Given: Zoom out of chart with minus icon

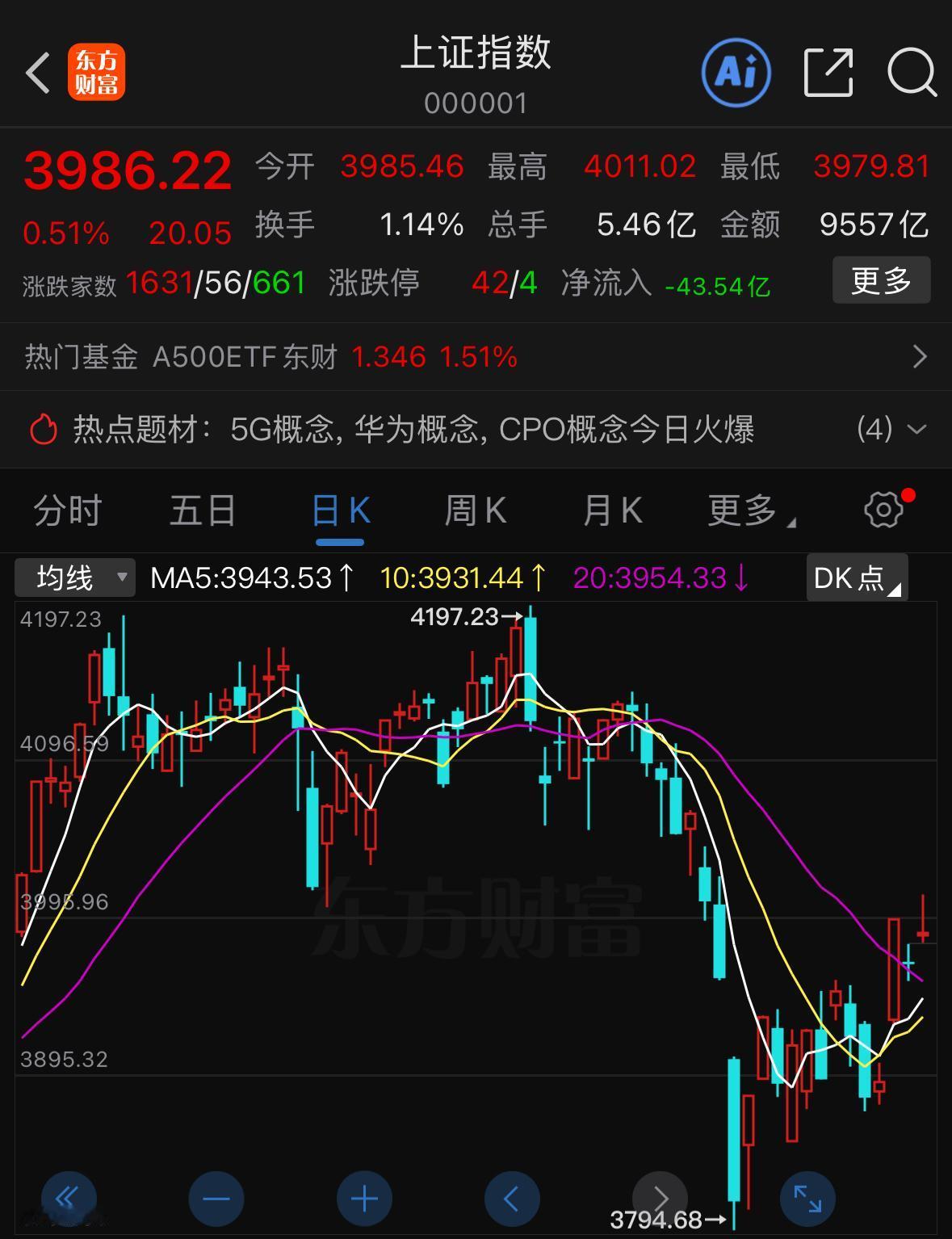Looking at the screenshot, I should click(216, 1199).
